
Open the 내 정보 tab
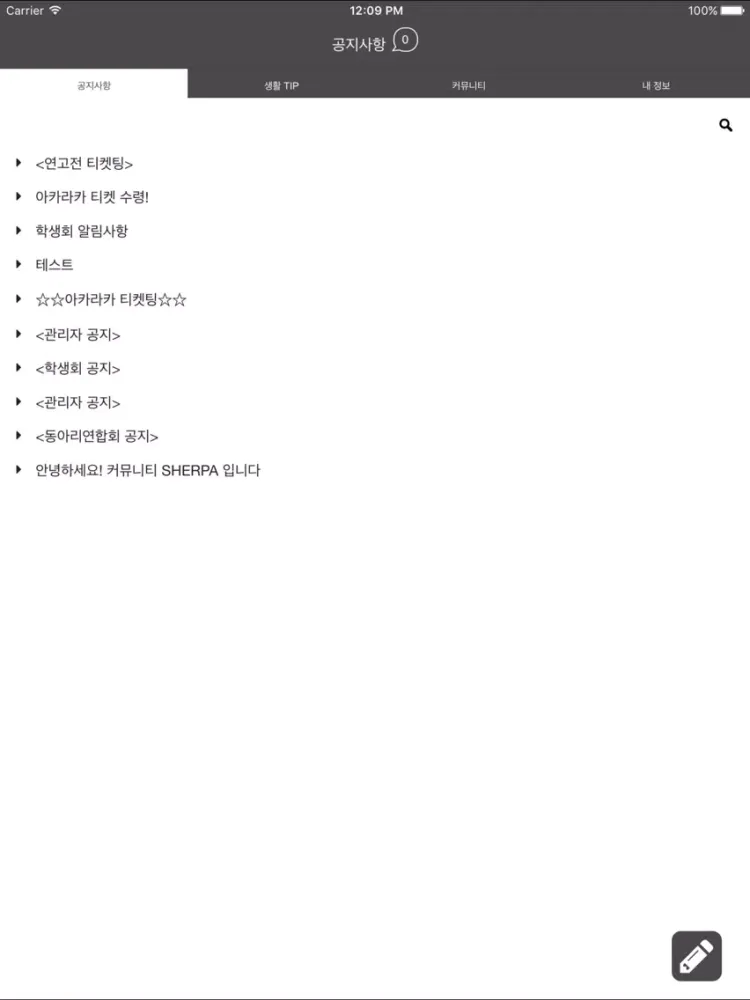tap(656, 86)
